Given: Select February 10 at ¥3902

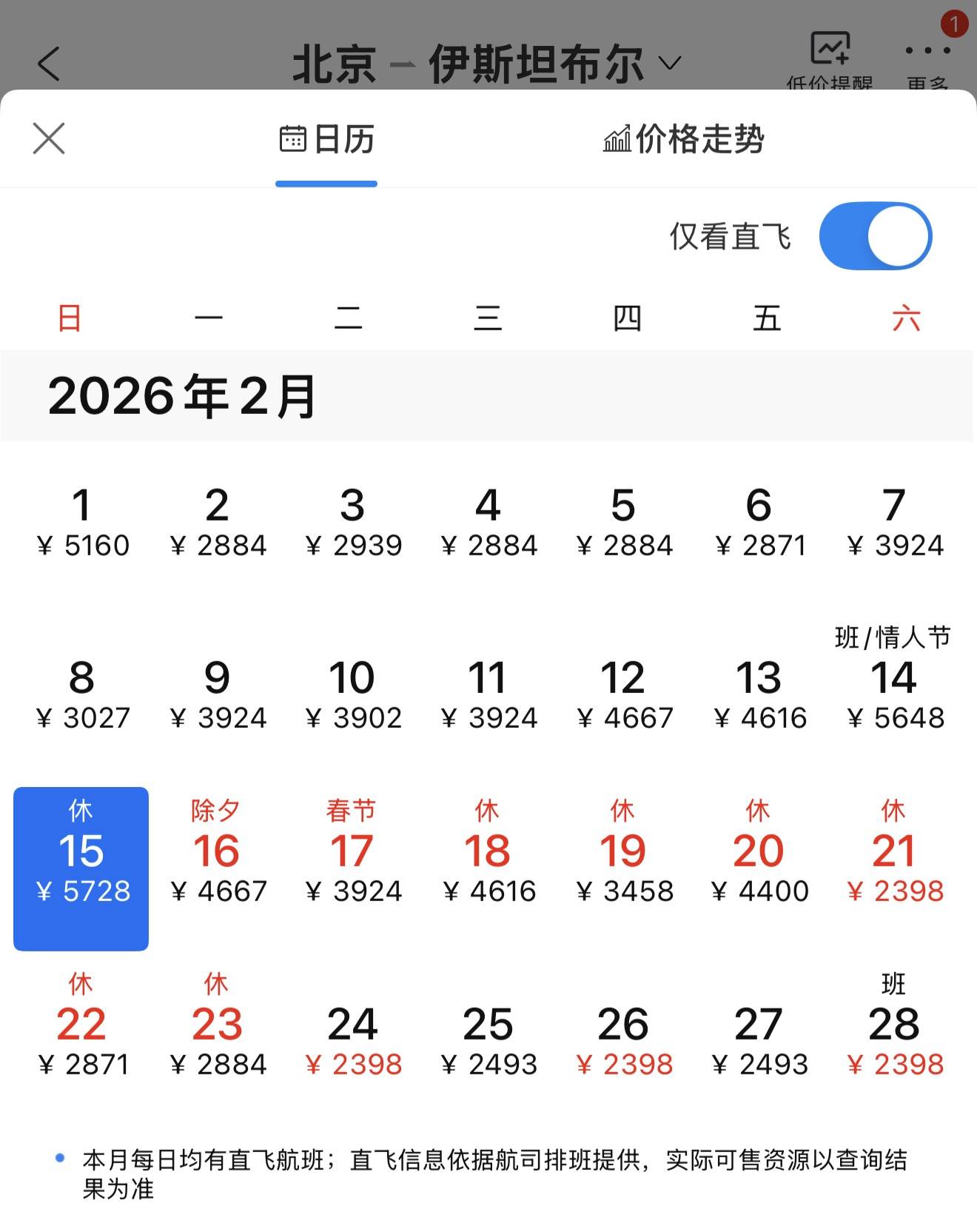Looking at the screenshot, I should click(352, 694).
